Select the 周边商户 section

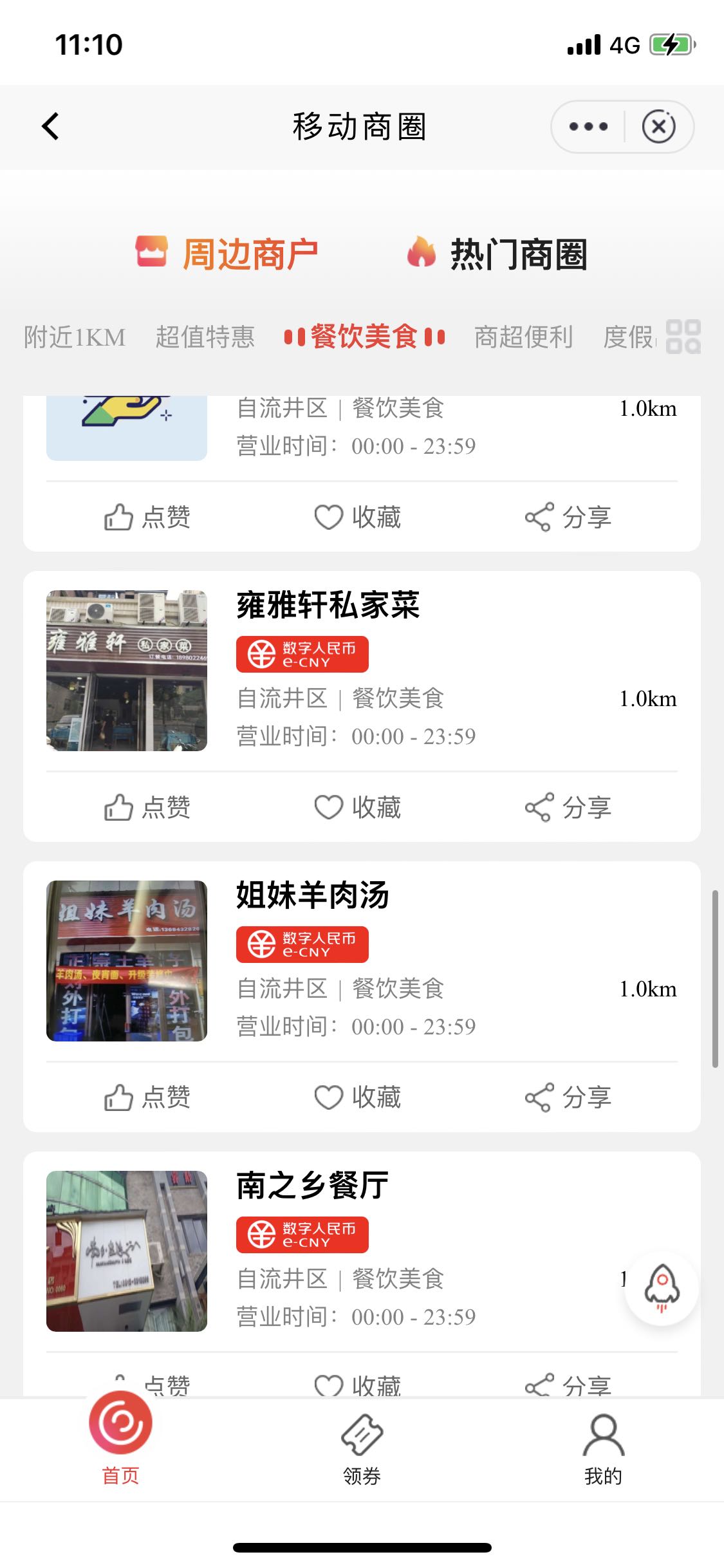[227, 254]
